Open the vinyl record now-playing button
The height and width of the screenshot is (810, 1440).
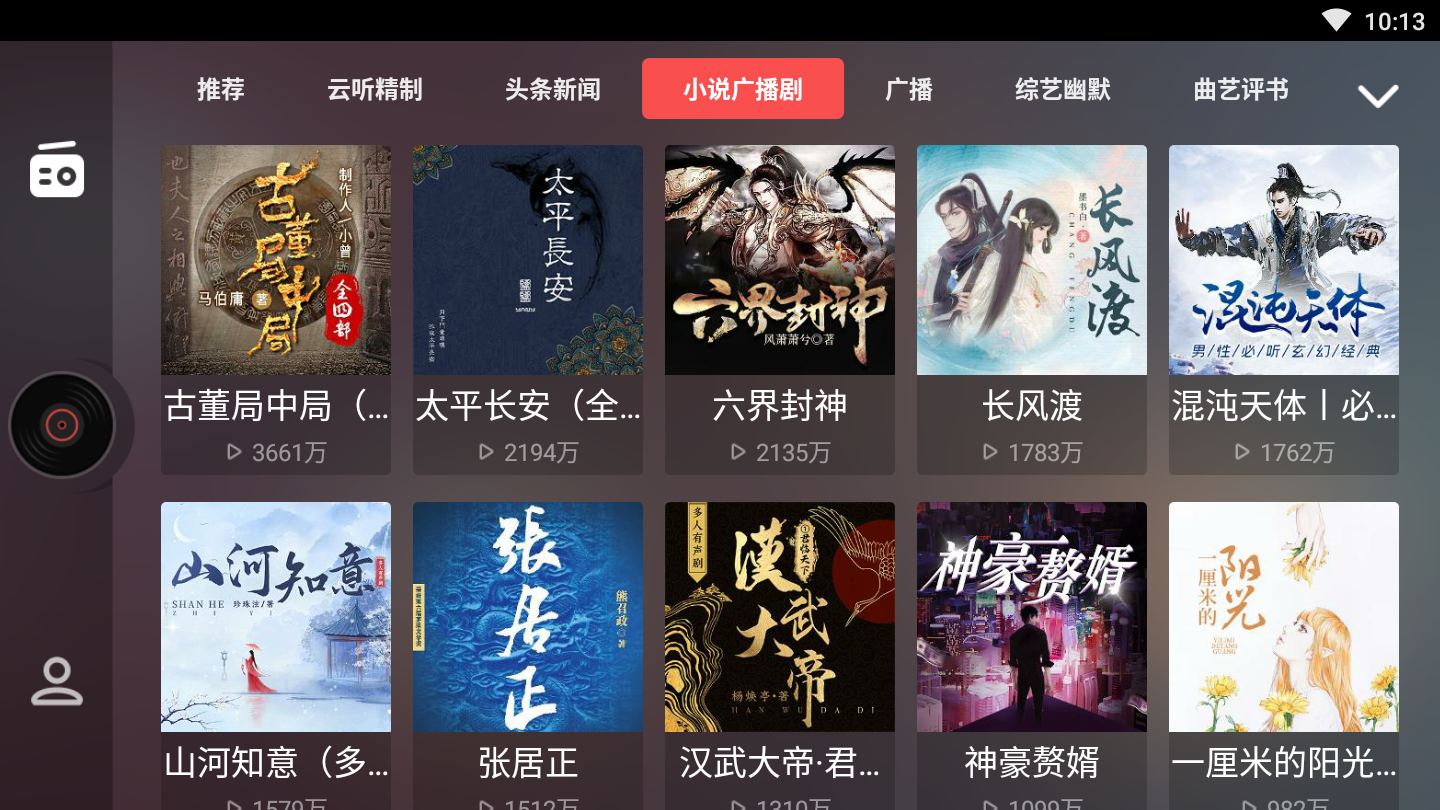tap(62, 426)
